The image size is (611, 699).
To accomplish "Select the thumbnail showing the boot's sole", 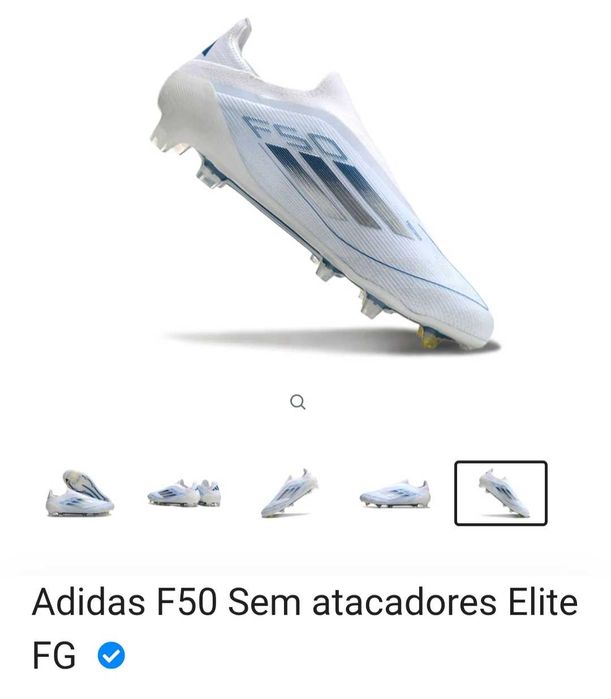I will [80, 493].
